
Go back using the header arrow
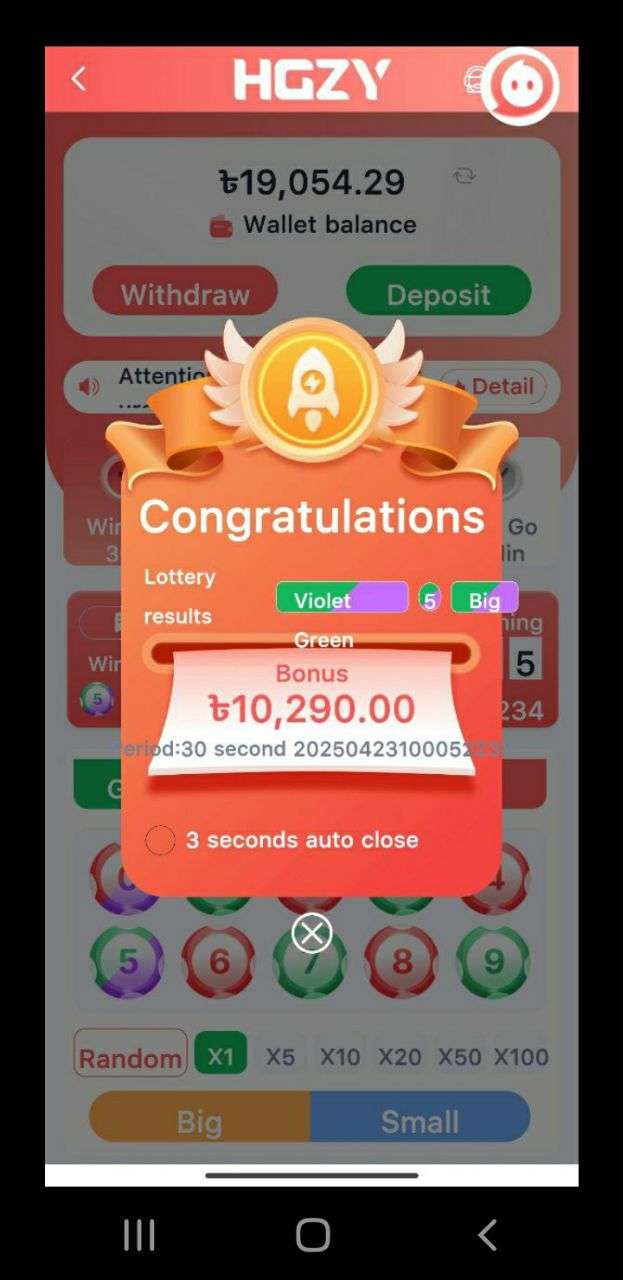point(79,79)
